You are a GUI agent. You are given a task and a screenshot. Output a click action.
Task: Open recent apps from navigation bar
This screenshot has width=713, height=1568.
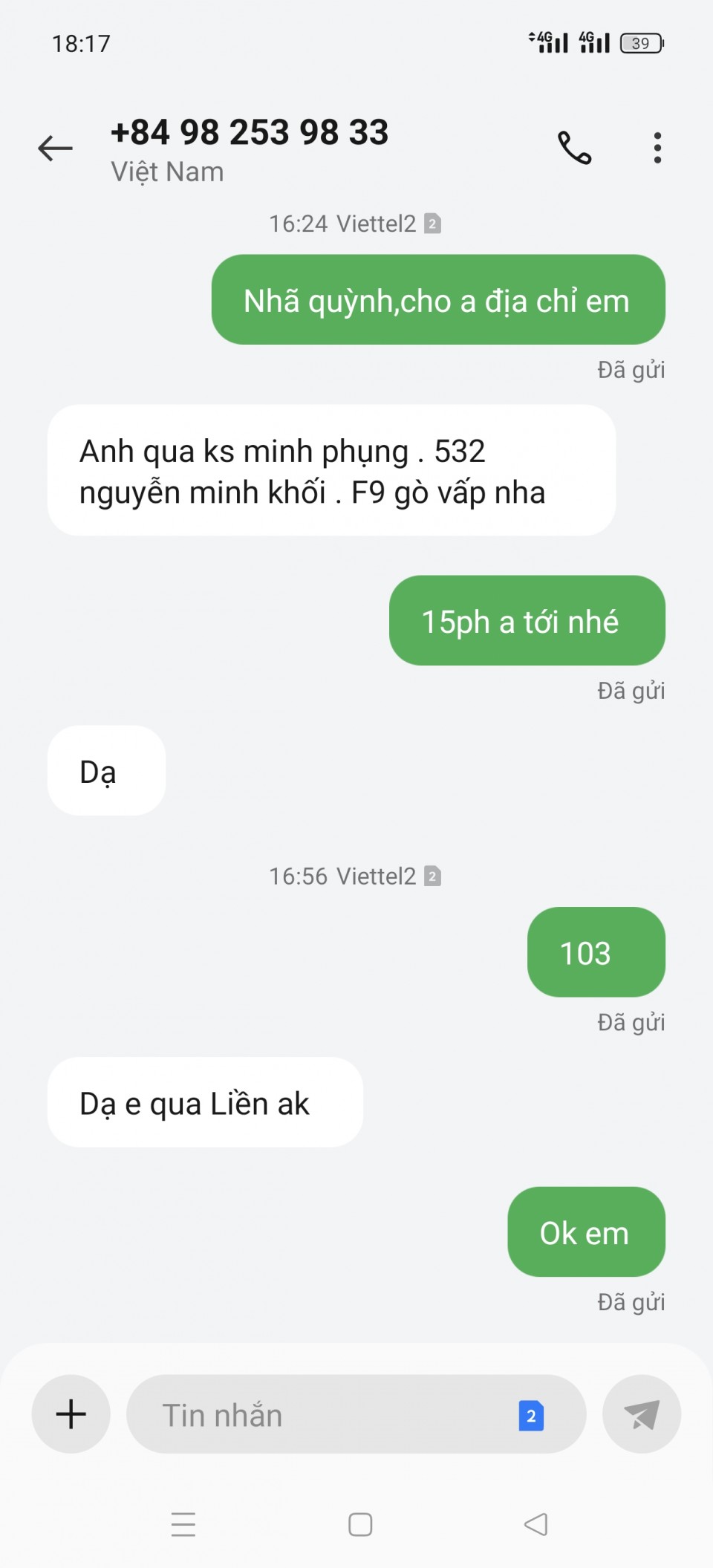coord(183,1524)
